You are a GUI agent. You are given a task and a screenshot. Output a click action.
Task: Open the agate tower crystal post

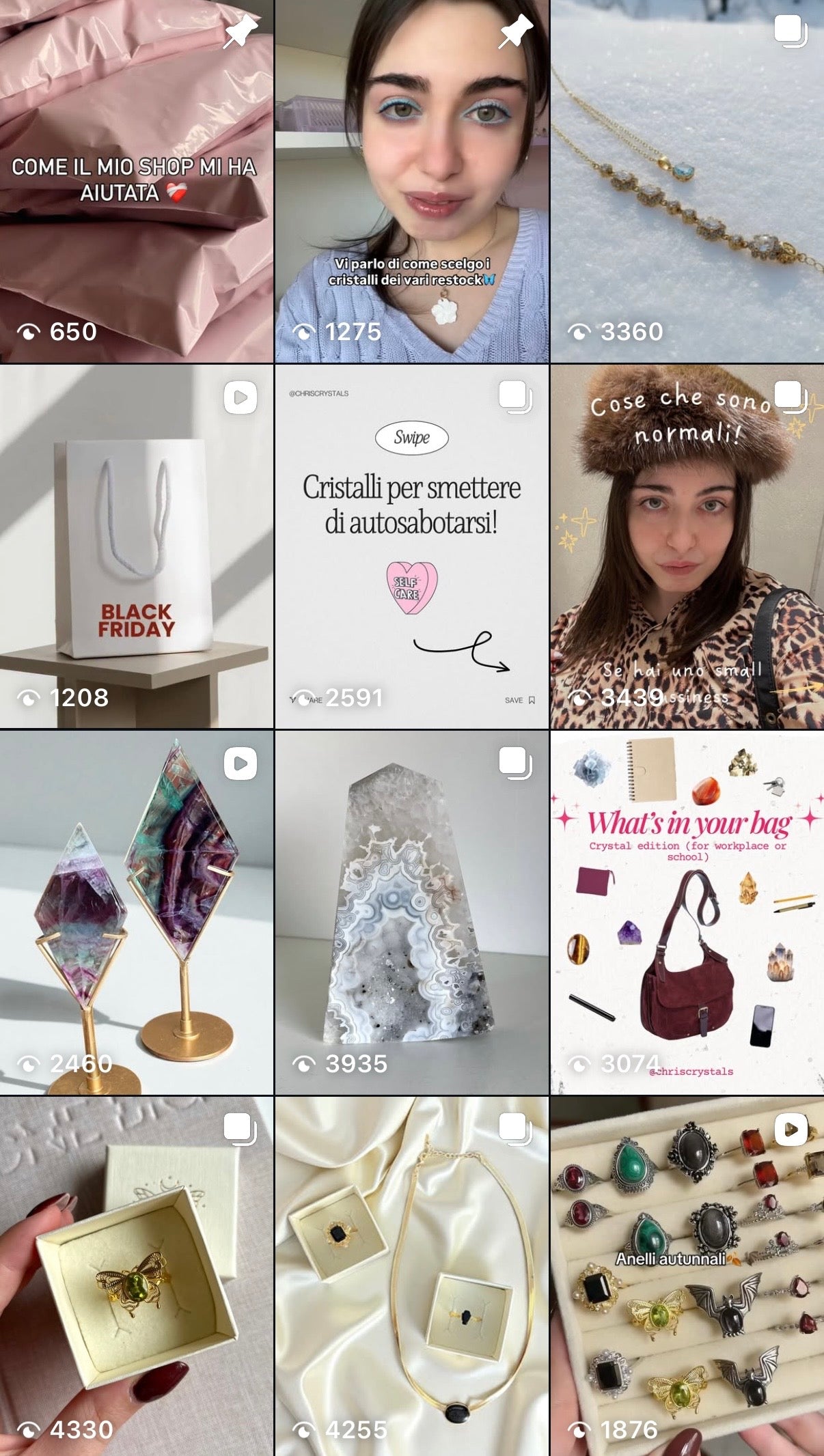(411, 912)
